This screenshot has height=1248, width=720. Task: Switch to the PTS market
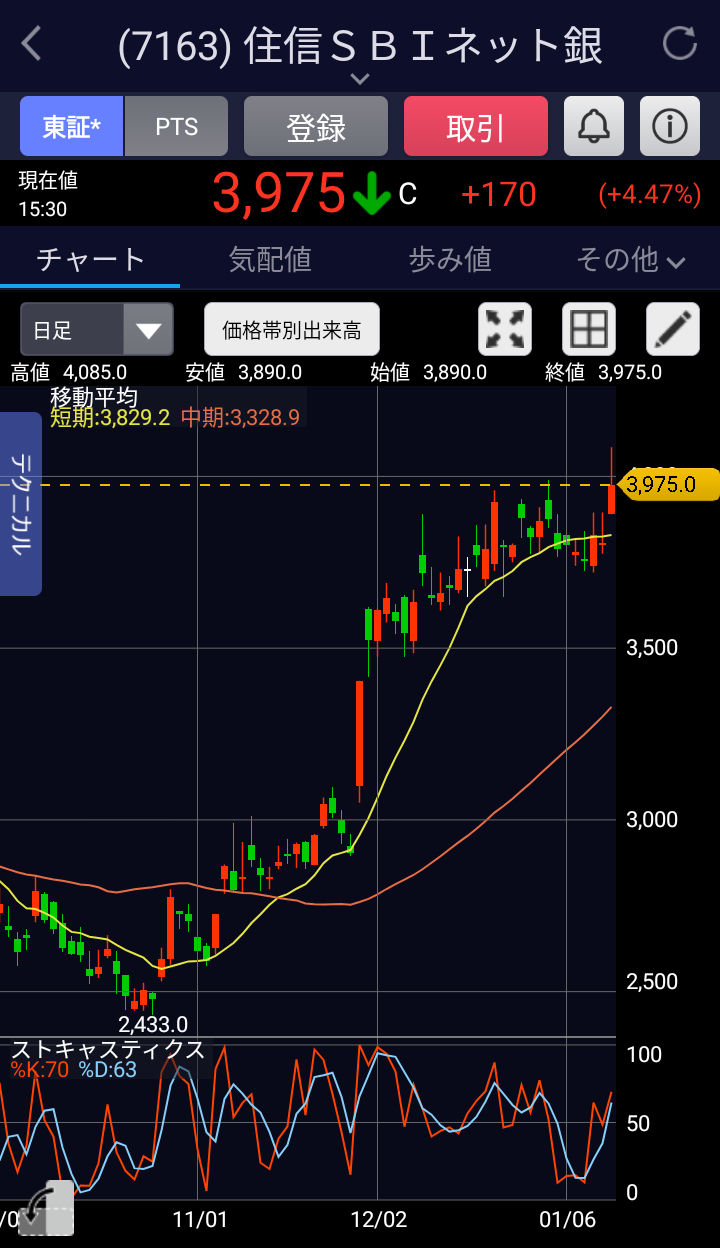coord(177,126)
